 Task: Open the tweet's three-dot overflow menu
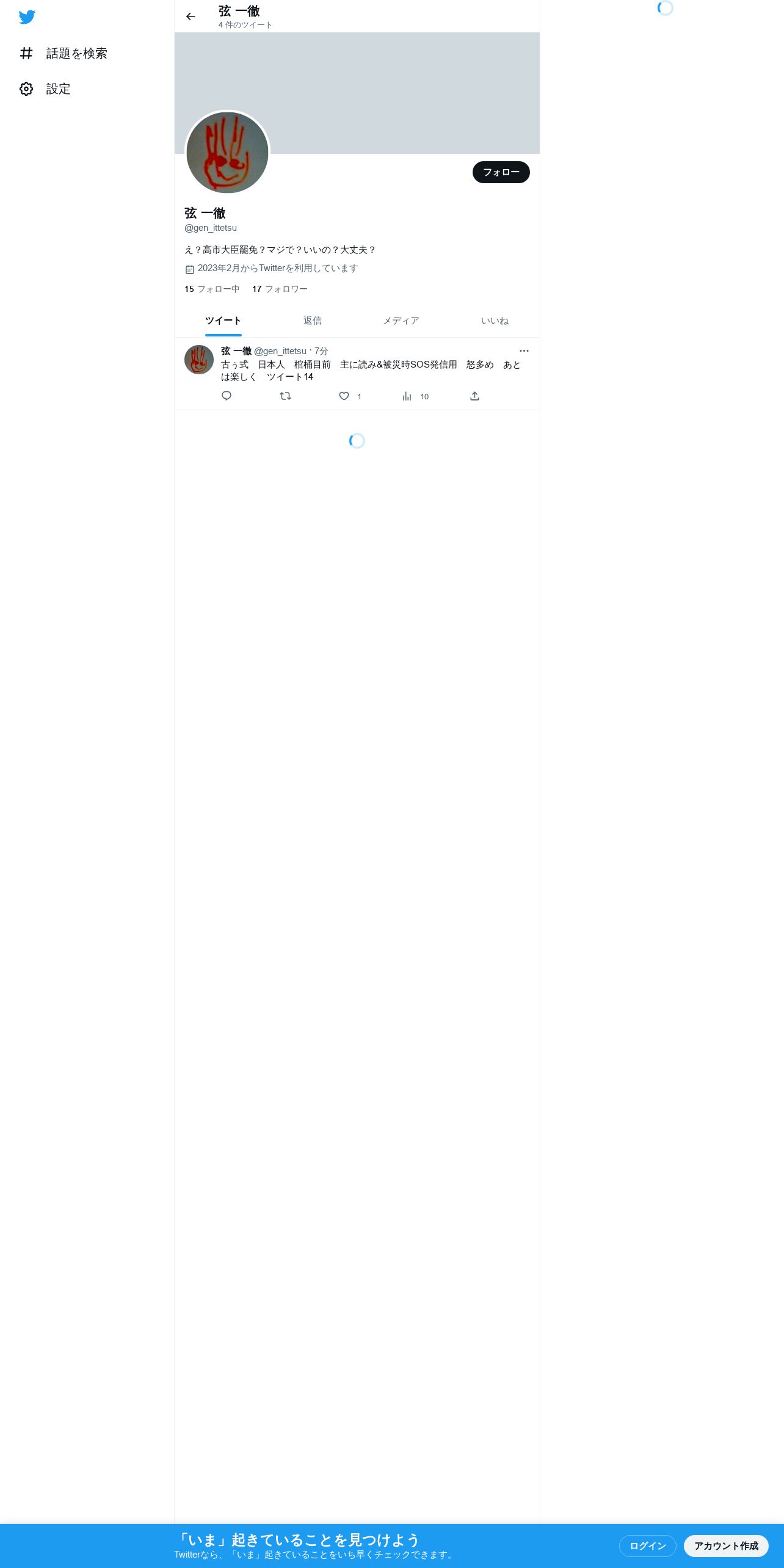[x=524, y=350]
